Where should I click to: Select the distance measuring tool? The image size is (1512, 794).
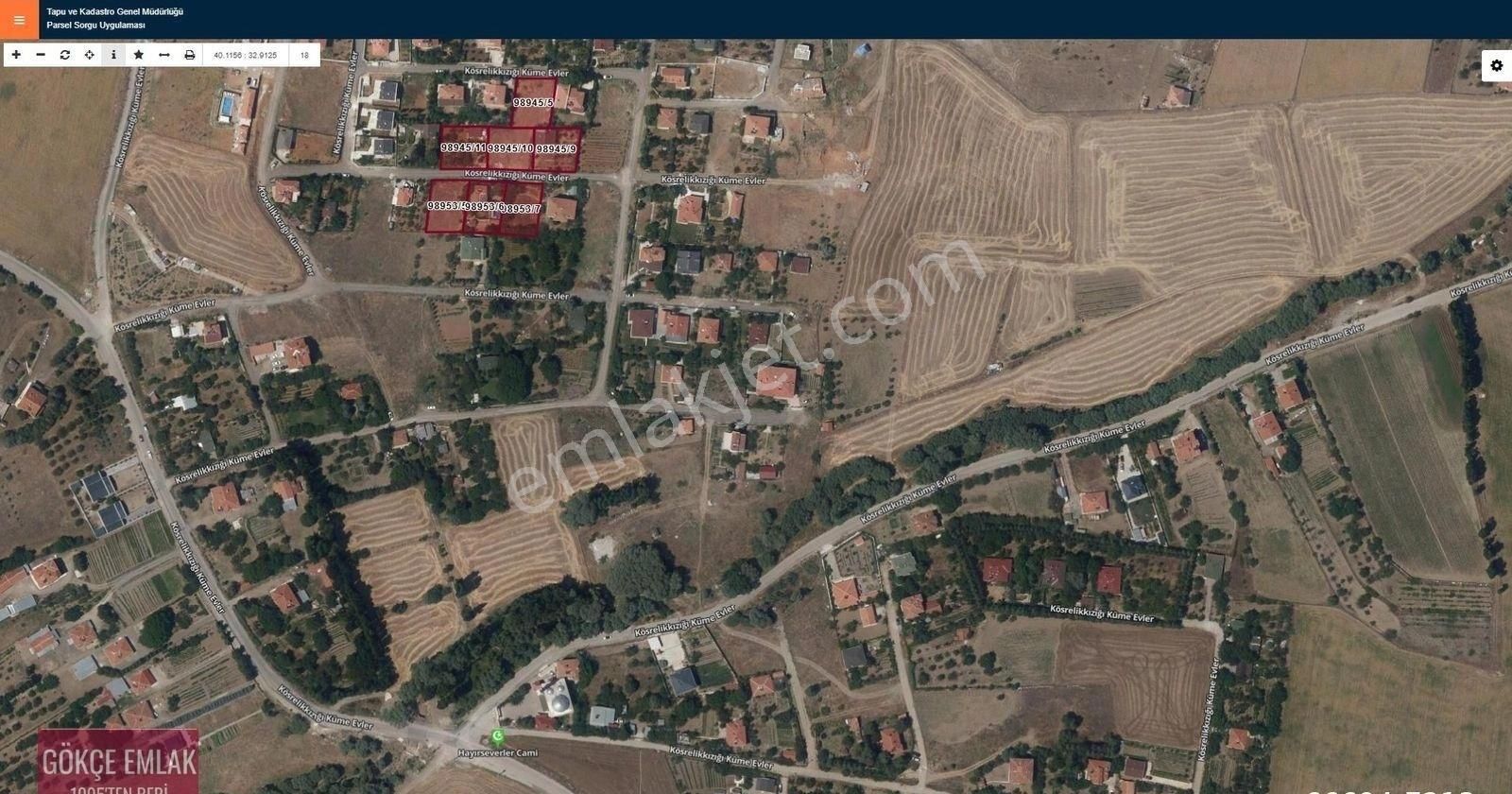pyautogui.click(x=164, y=55)
